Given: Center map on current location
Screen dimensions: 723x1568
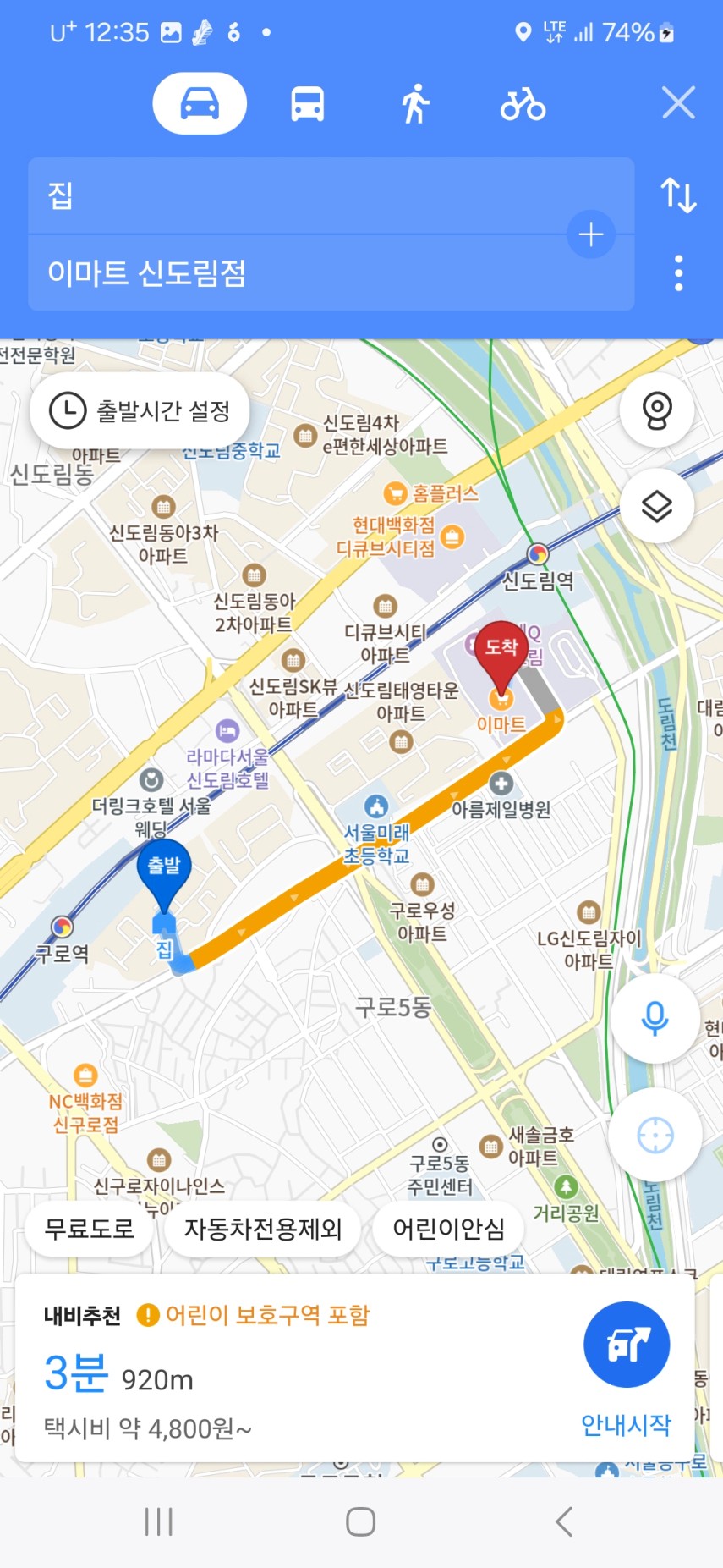Looking at the screenshot, I should pos(655,1135).
